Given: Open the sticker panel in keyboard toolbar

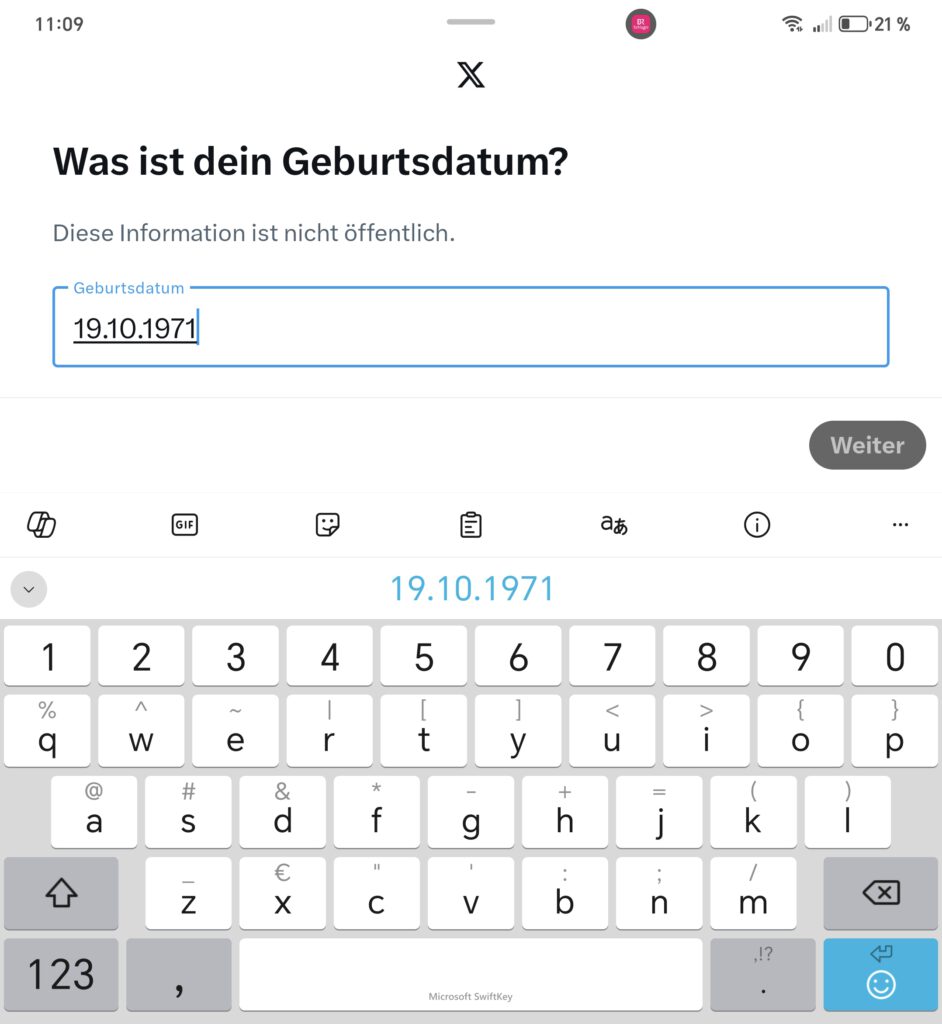Looking at the screenshot, I should pyautogui.click(x=327, y=525).
